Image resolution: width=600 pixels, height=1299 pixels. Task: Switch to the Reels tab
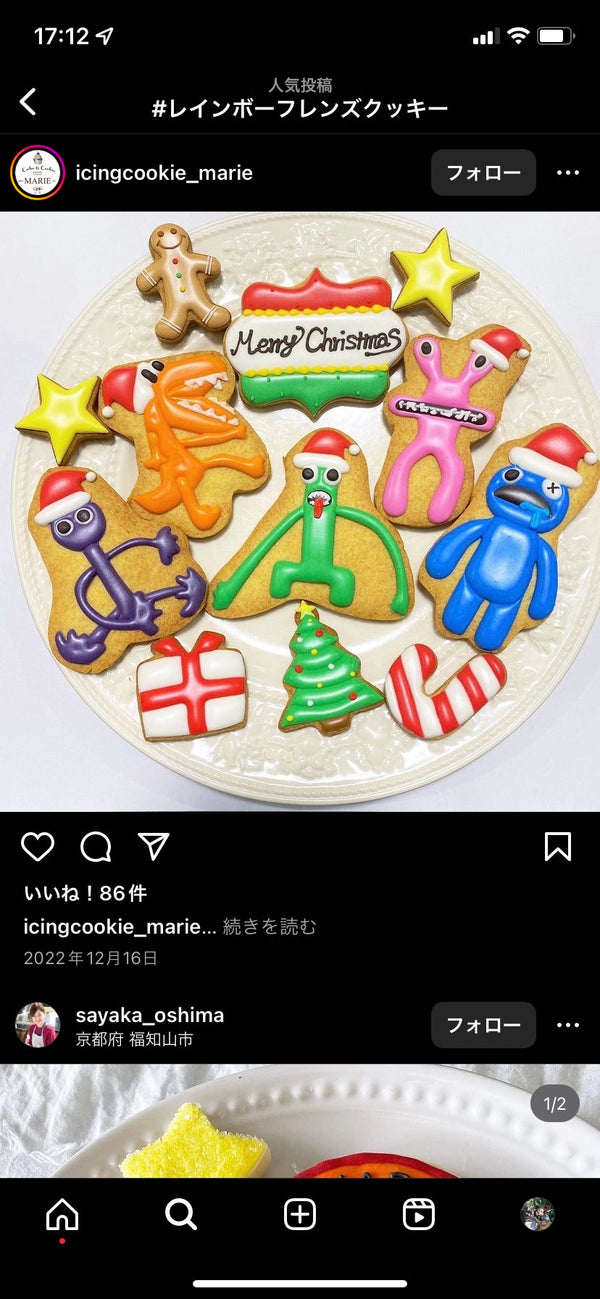[x=418, y=1214]
